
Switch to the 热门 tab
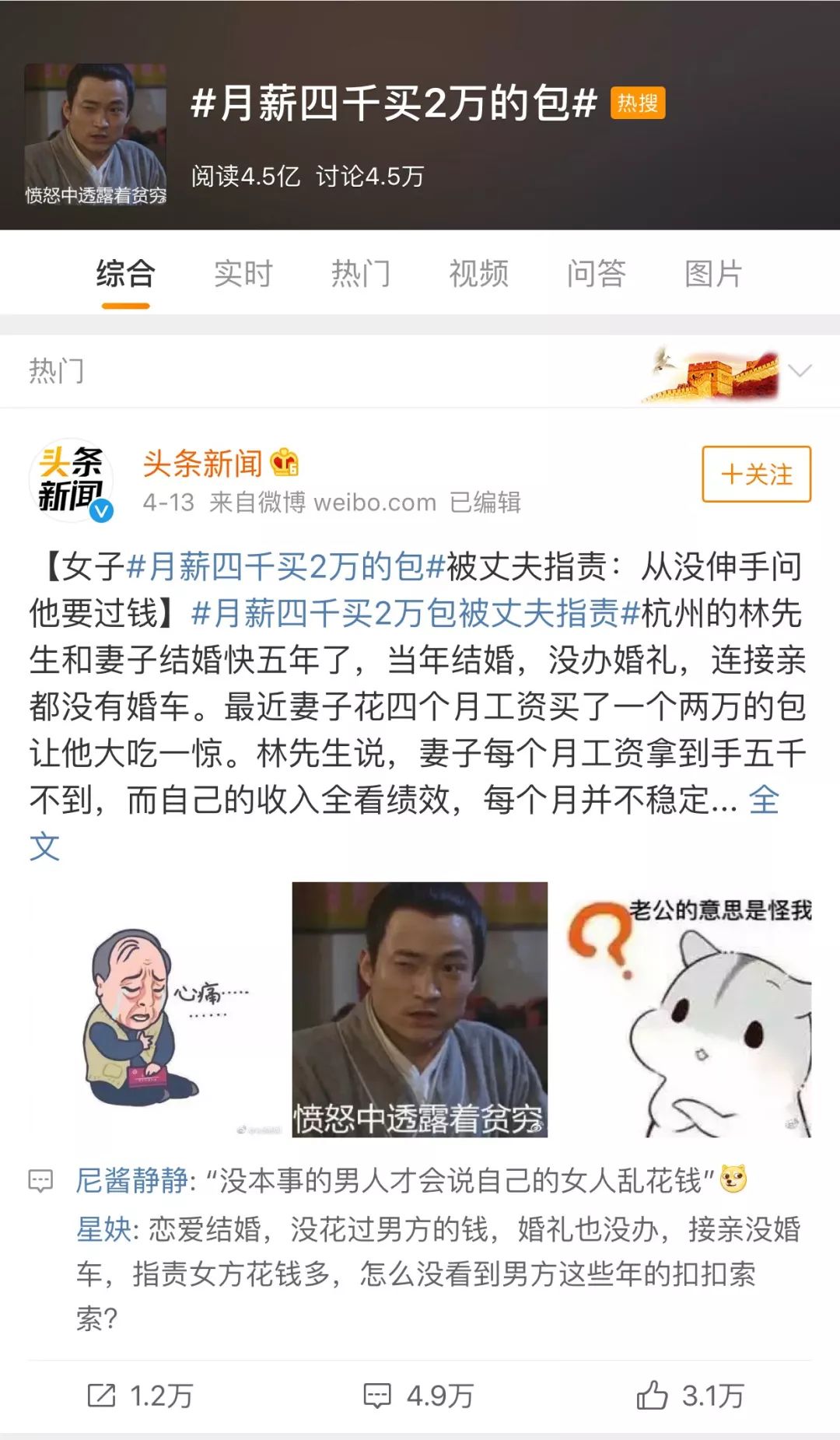360,274
